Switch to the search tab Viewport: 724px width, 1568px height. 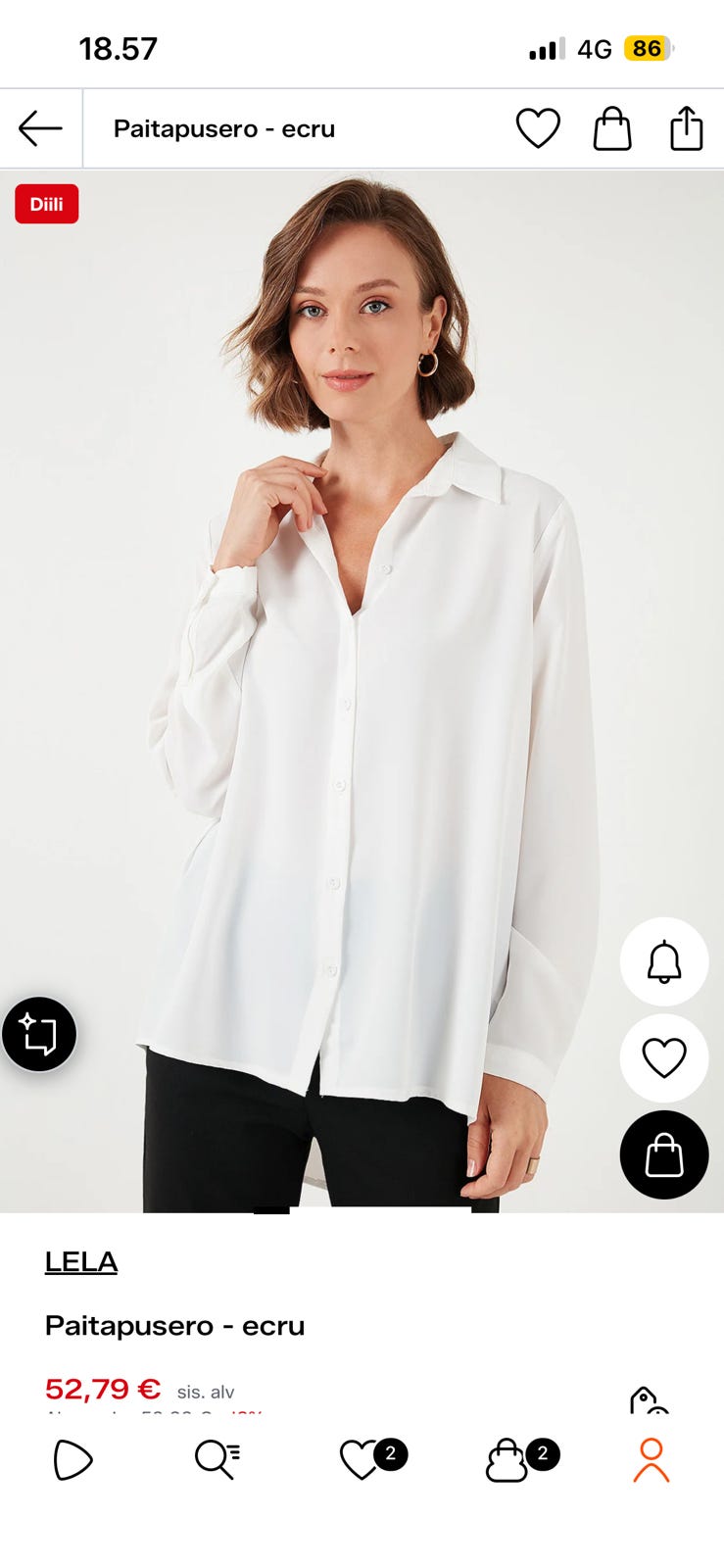click(x=217, y=1459)
